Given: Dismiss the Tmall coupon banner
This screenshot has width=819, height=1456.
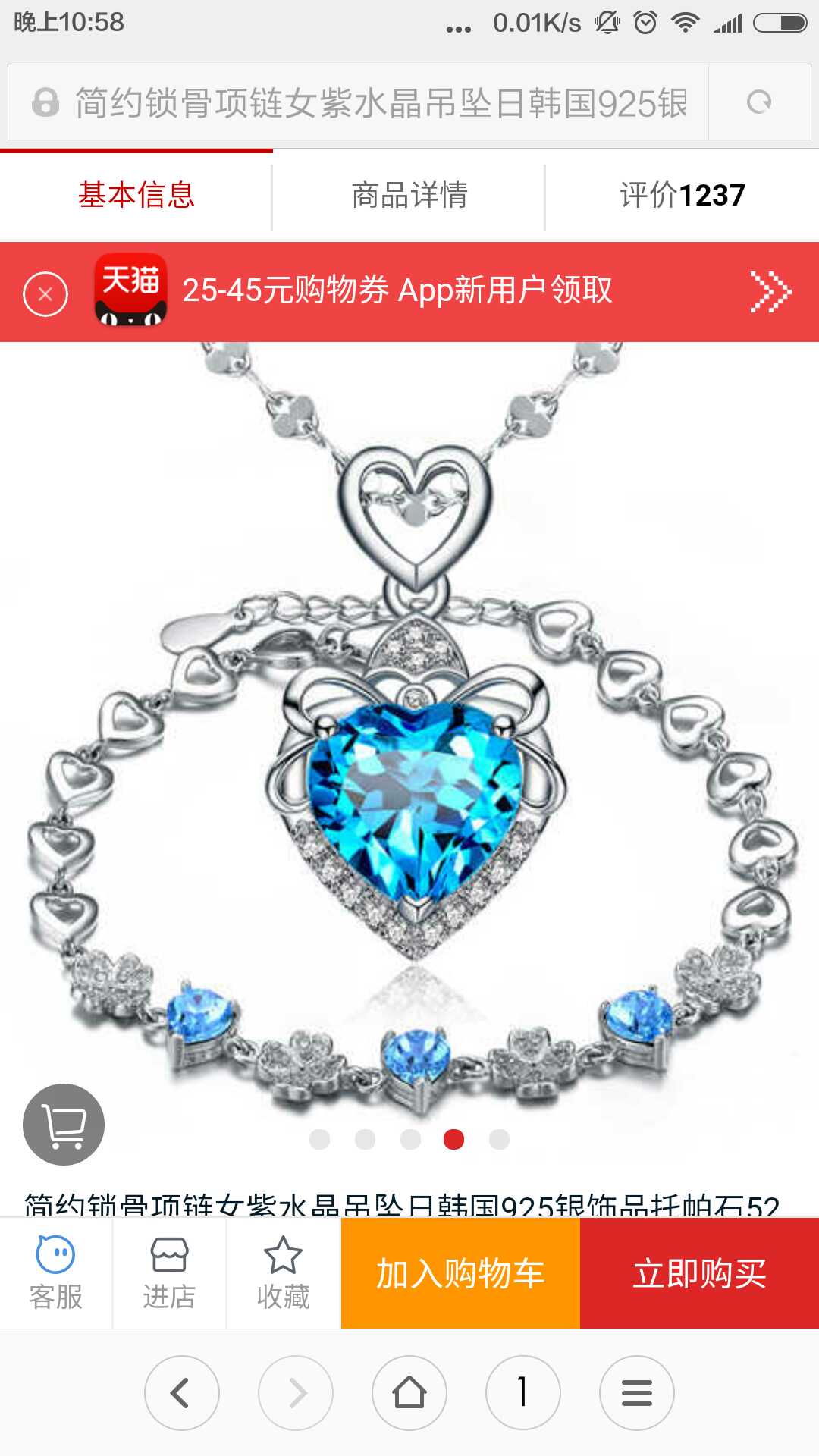Looking at the screenshot, I should (x=45, y=293).
